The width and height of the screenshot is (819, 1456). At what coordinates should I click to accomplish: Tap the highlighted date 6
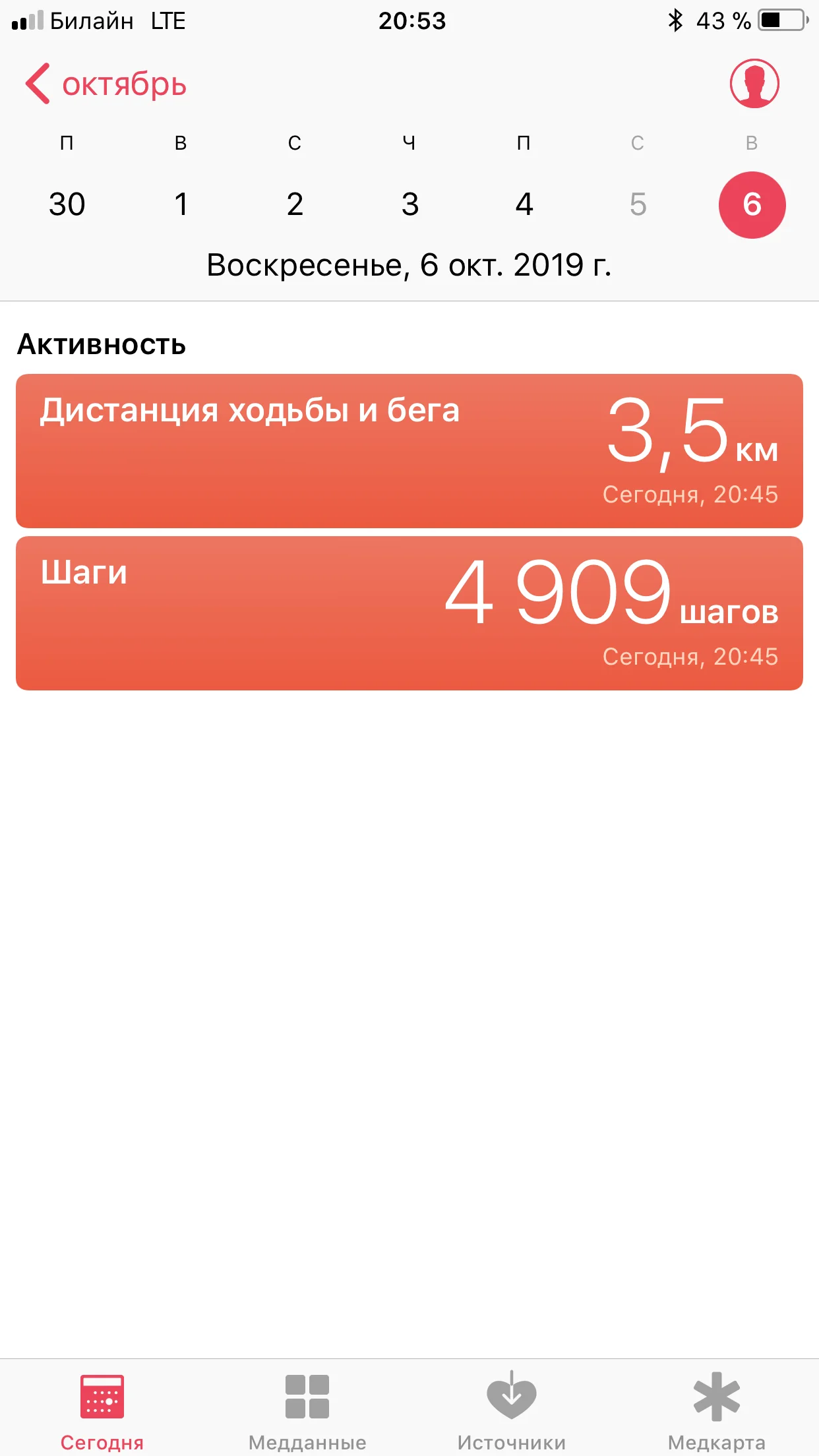752,204
